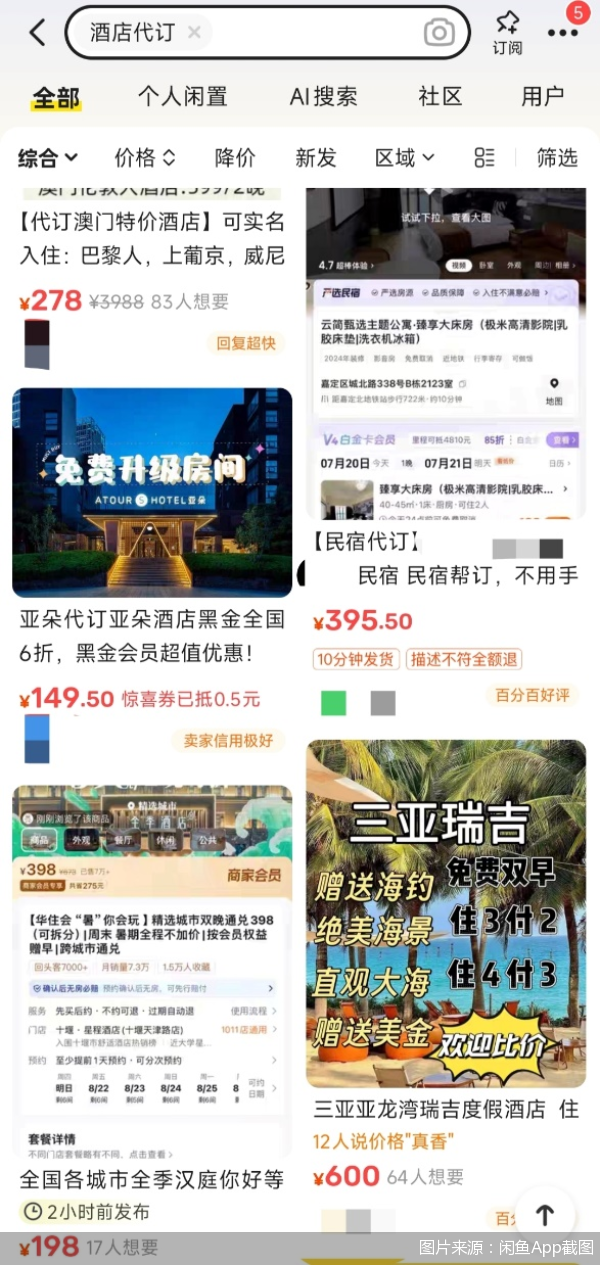Open the 区域 region dropdown

click(404, 158)
